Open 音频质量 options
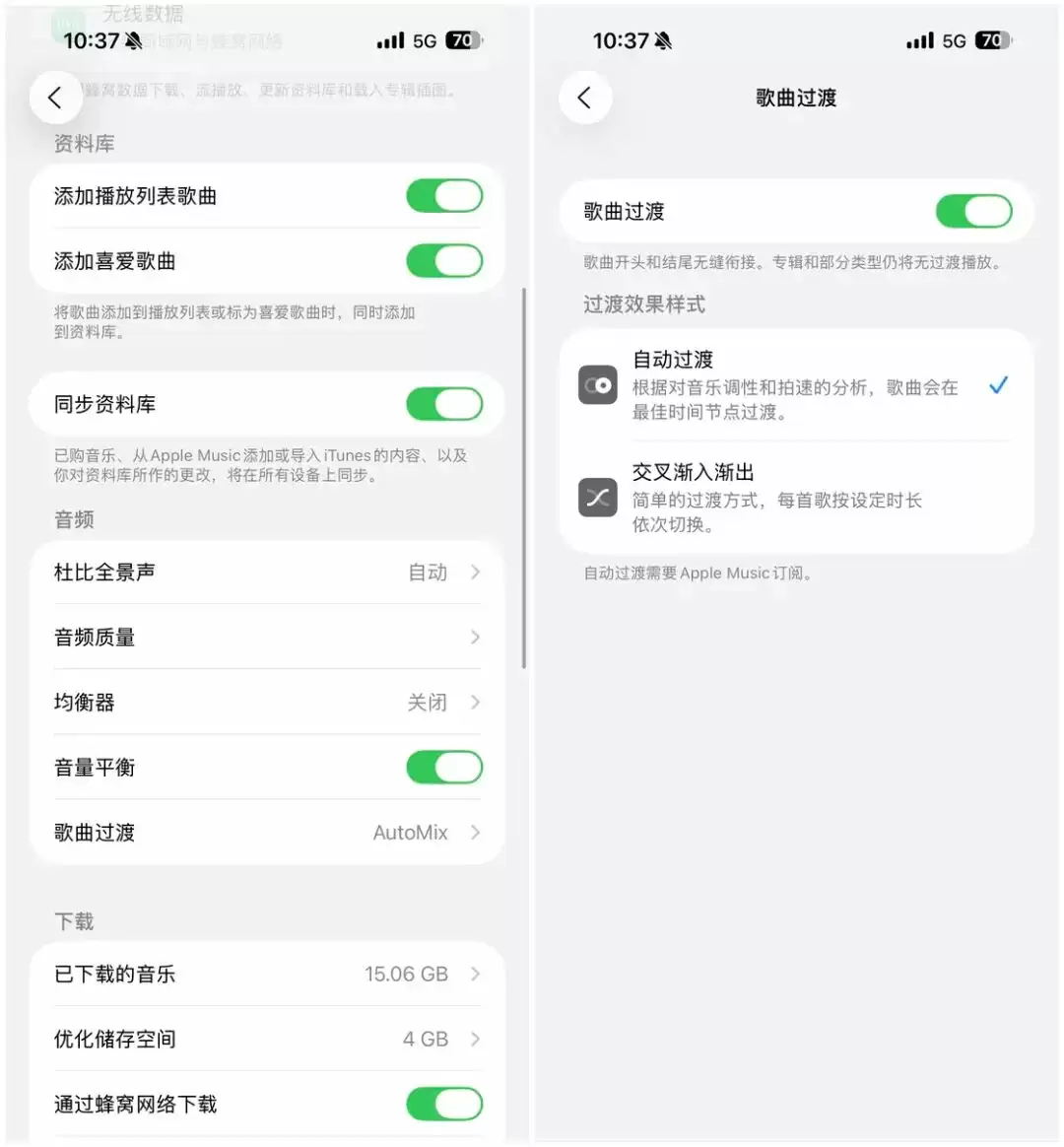1064x1147 pixels. [266, 638]
